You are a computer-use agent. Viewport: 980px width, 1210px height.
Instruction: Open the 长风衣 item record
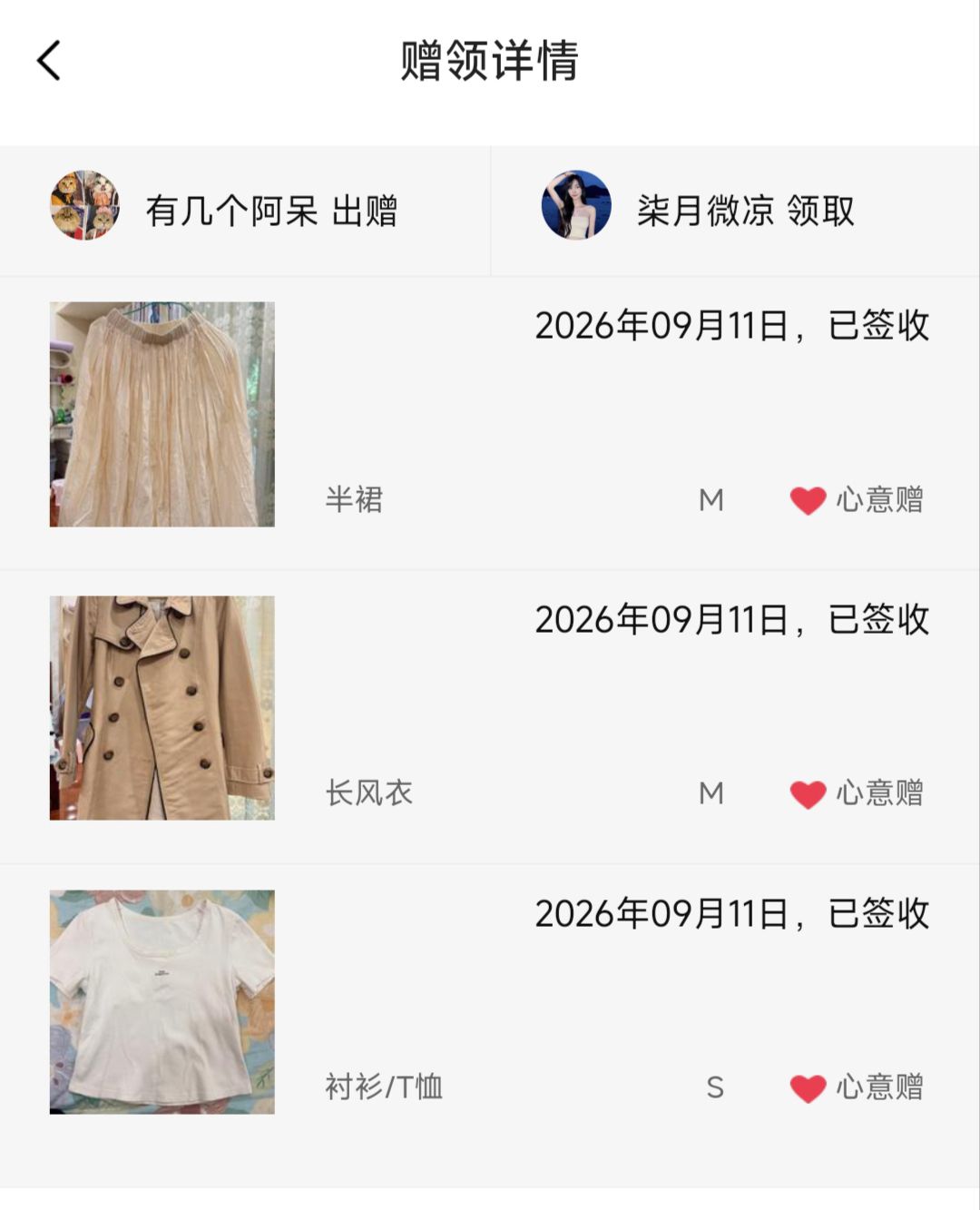click(490, 717)
